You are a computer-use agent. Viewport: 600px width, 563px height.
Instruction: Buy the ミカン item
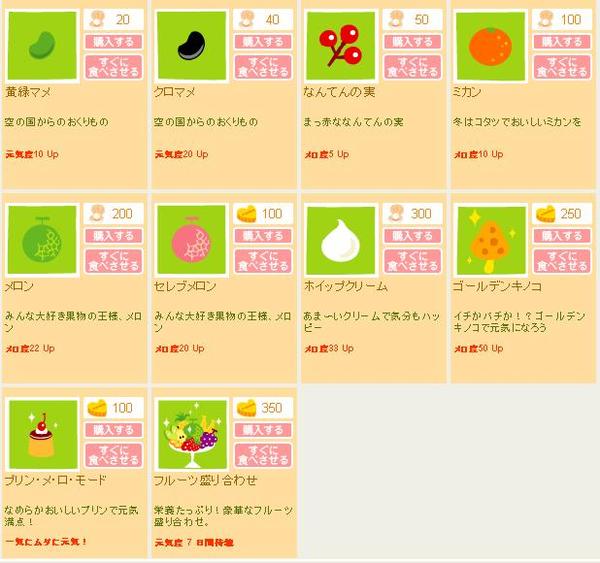[x=560, y=42]
